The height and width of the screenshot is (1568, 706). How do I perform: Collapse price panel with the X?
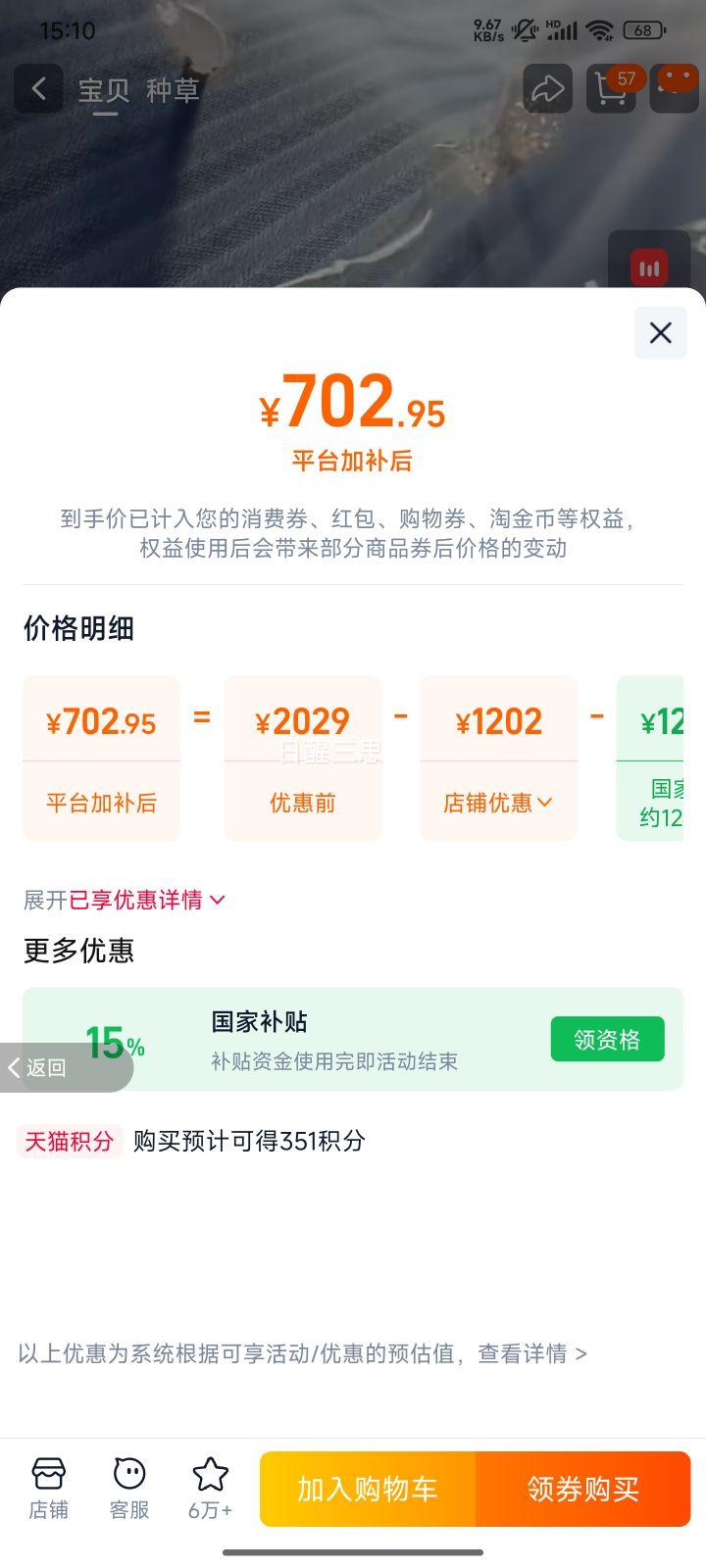[659, 333]
